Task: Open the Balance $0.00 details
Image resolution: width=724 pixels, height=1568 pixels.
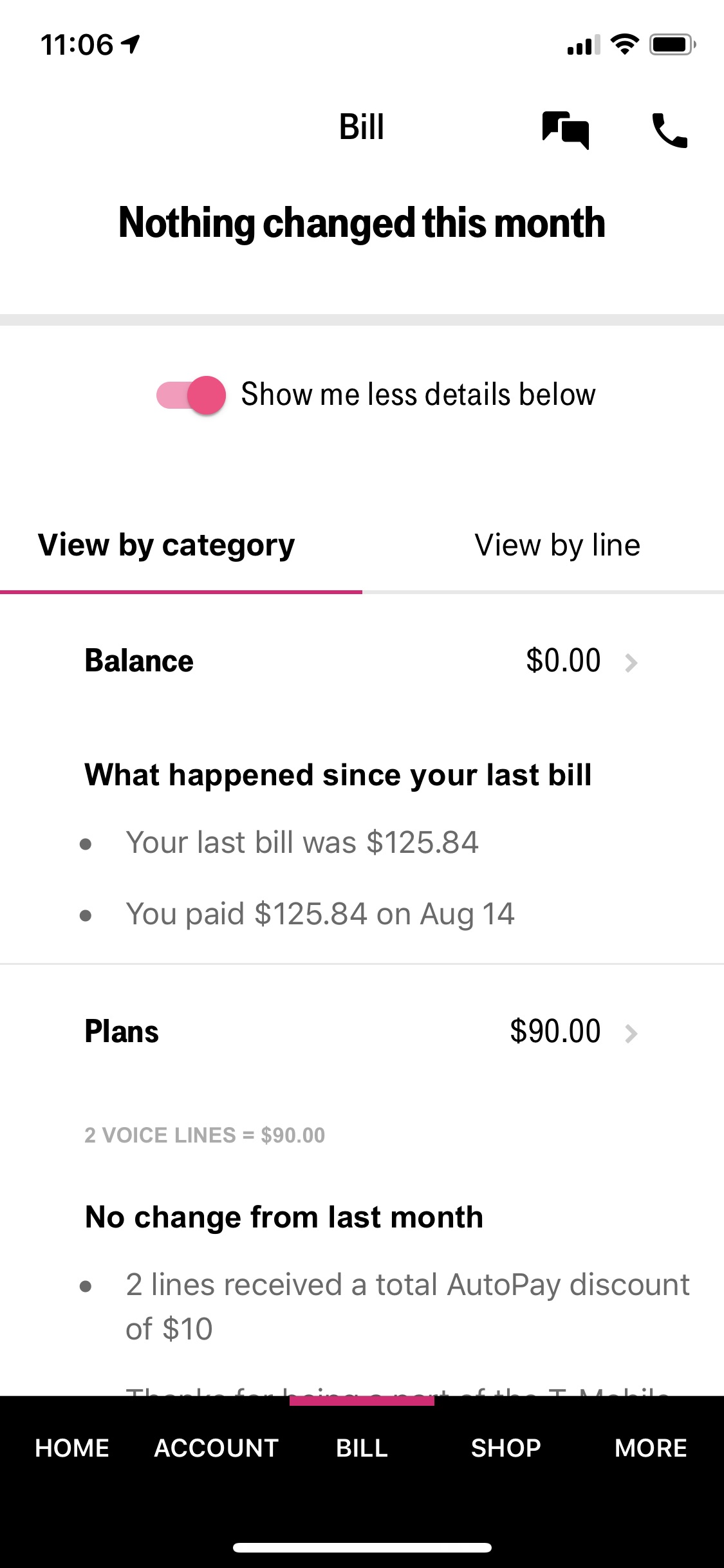Action: pyautogui.click(x=362, y=661)
